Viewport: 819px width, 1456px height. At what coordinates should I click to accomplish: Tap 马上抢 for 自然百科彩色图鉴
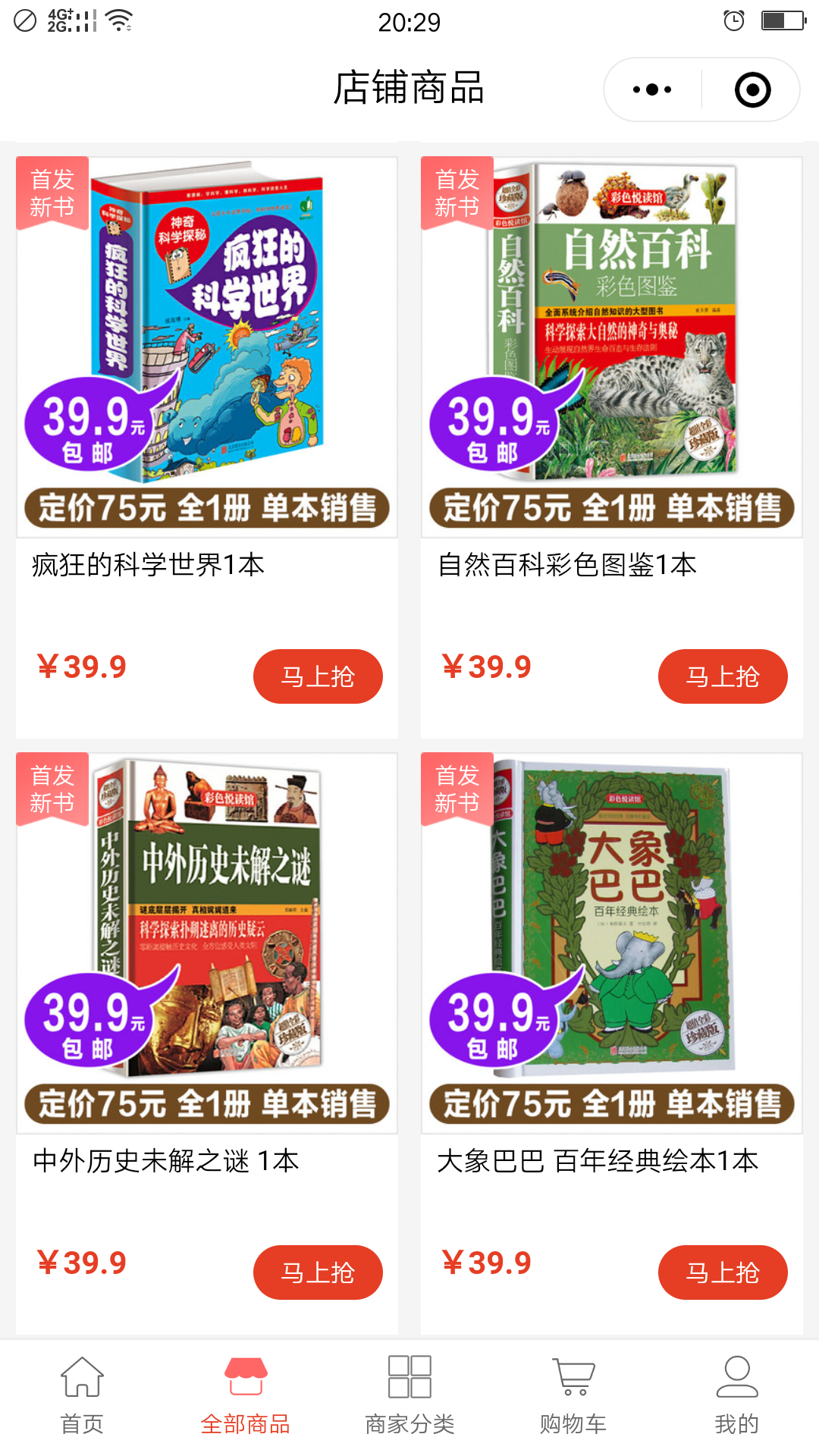pyautogui.click(x=723, y=676)
